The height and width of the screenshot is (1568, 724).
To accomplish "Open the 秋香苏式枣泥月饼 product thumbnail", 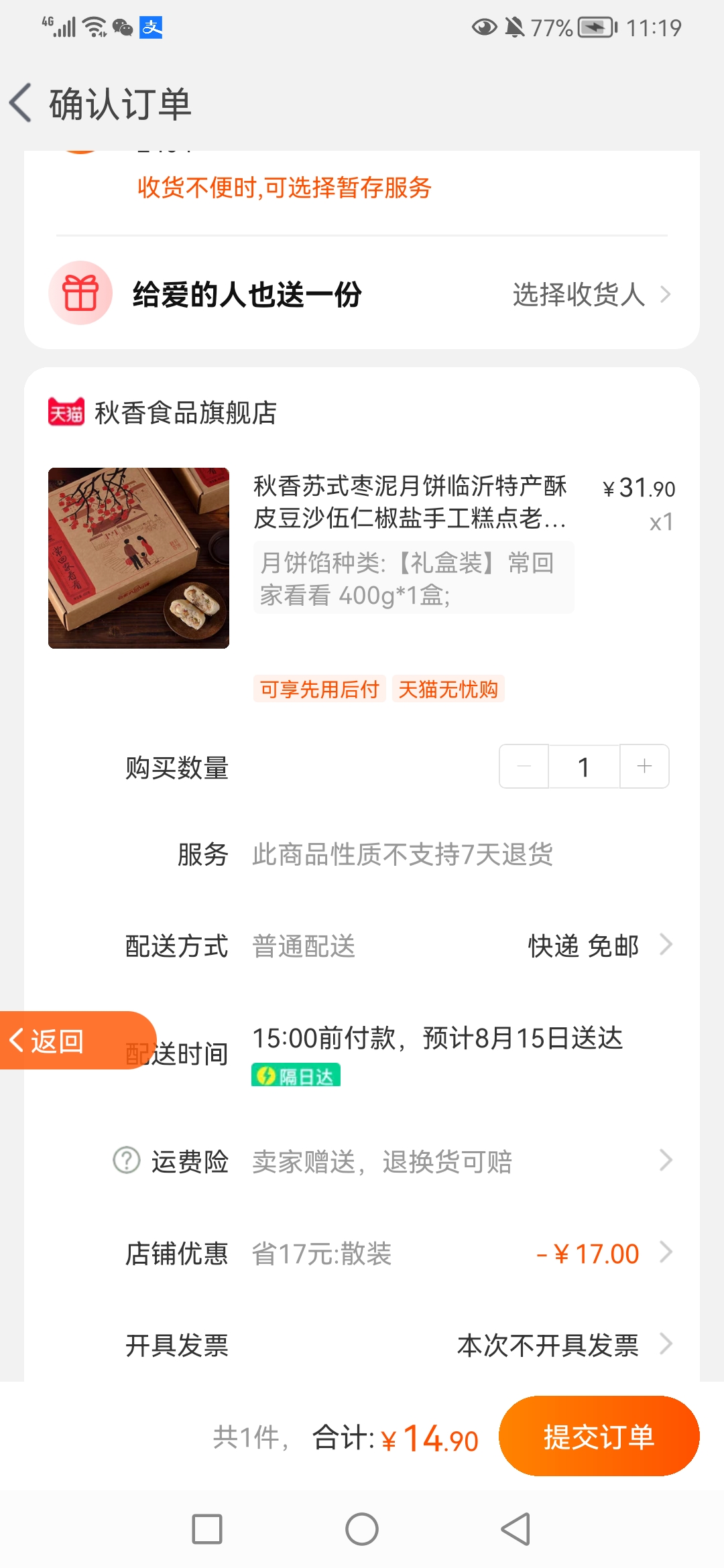I will coord(139,558).
